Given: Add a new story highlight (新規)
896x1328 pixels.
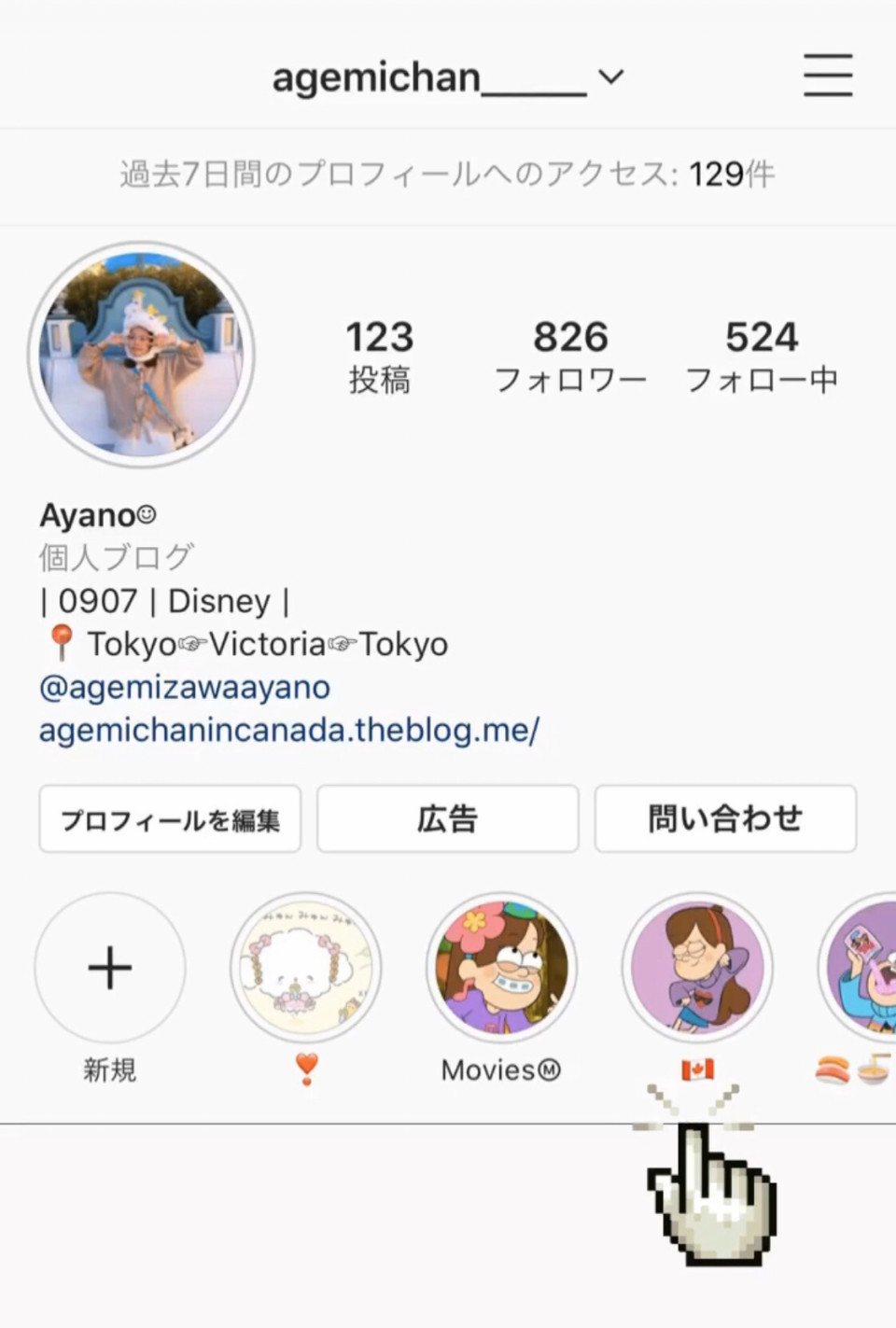Looking at the screenshot, I should click(x=110, y=968).
